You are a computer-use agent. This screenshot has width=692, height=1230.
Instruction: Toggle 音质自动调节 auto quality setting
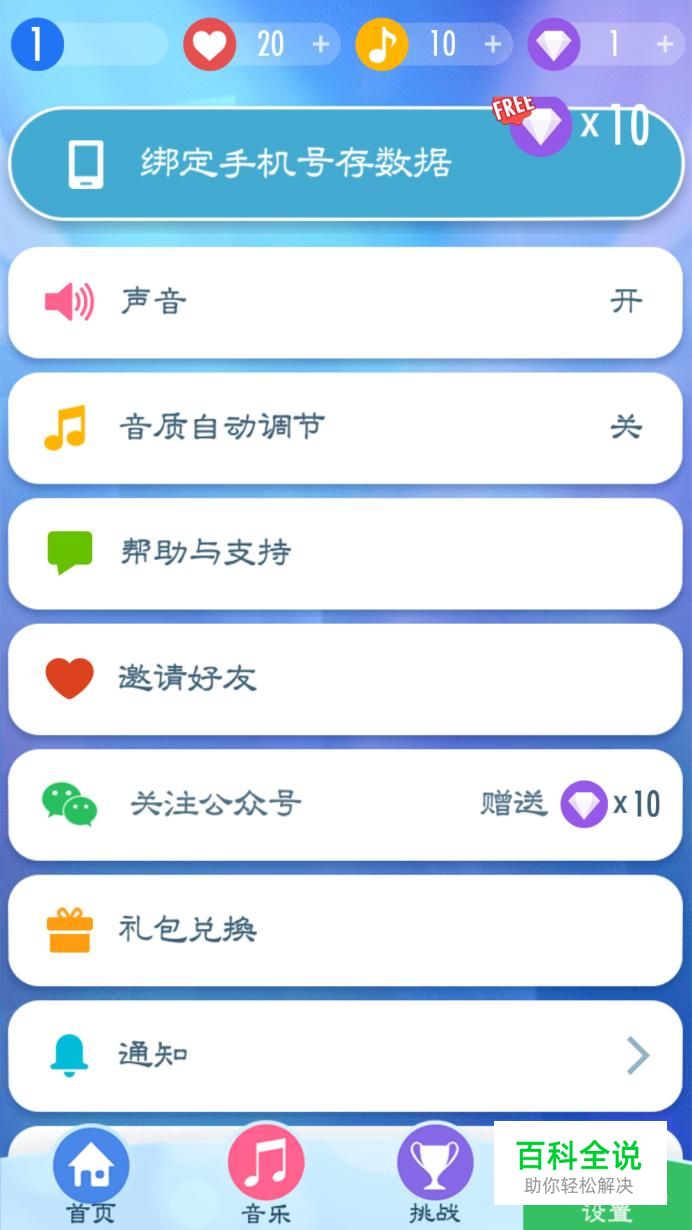tap(346, 428)
